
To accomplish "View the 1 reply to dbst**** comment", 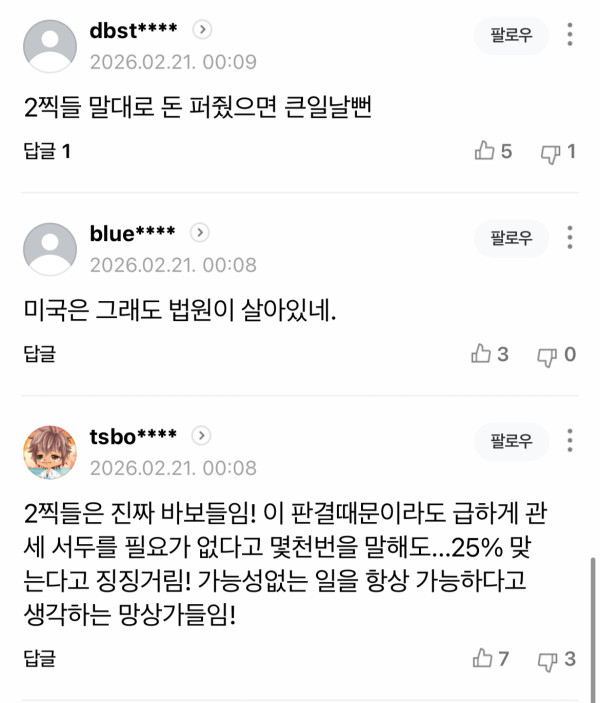I will point(46,152).
